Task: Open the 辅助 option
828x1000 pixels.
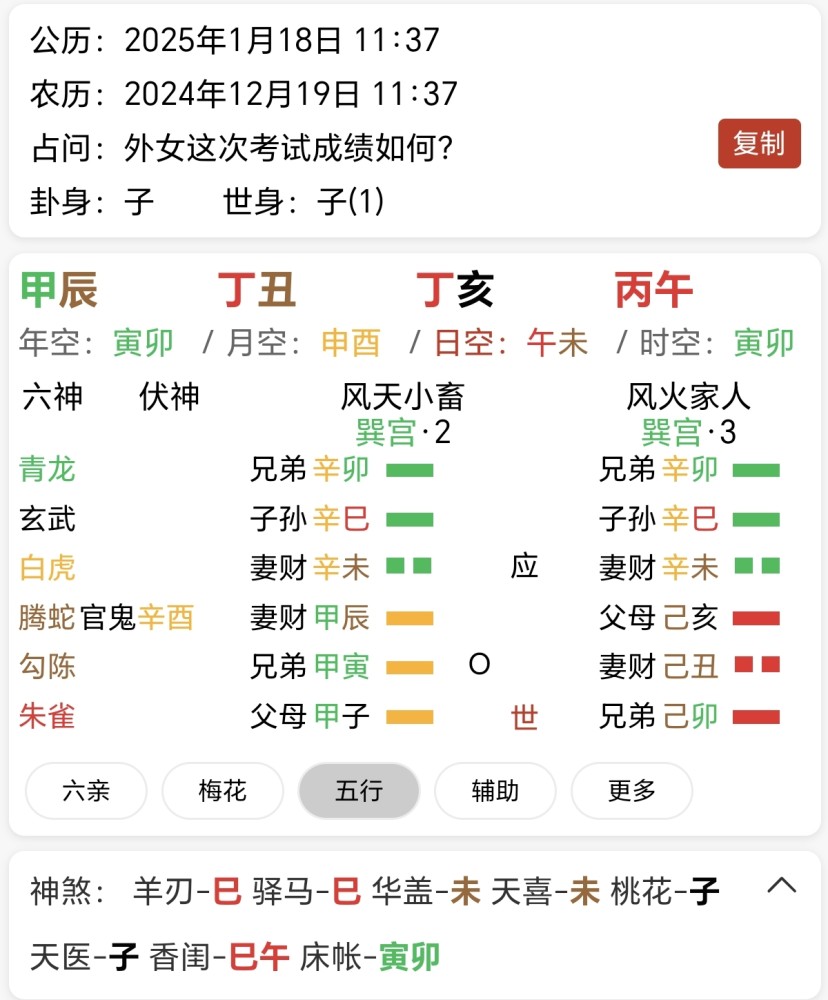Action: click(x=494, y=791)
